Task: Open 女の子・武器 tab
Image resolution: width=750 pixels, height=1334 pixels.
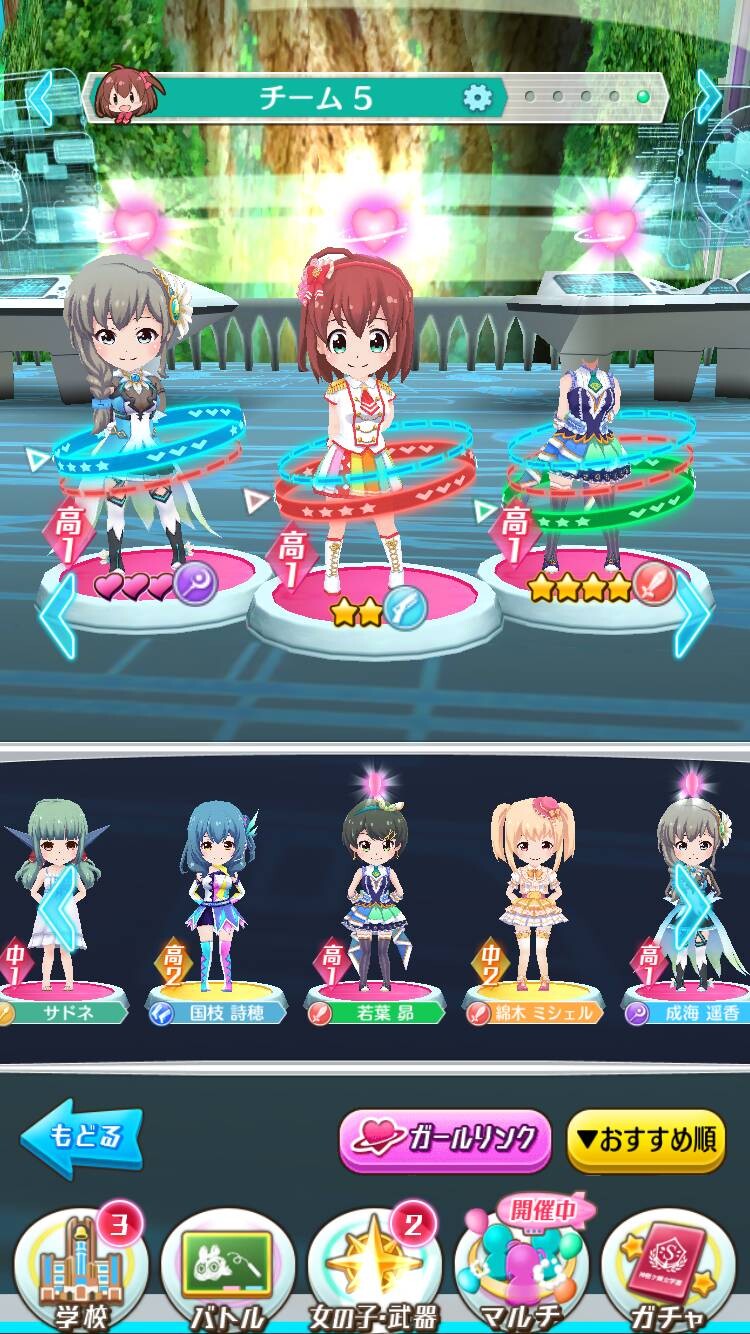Action: [374, 1268]
